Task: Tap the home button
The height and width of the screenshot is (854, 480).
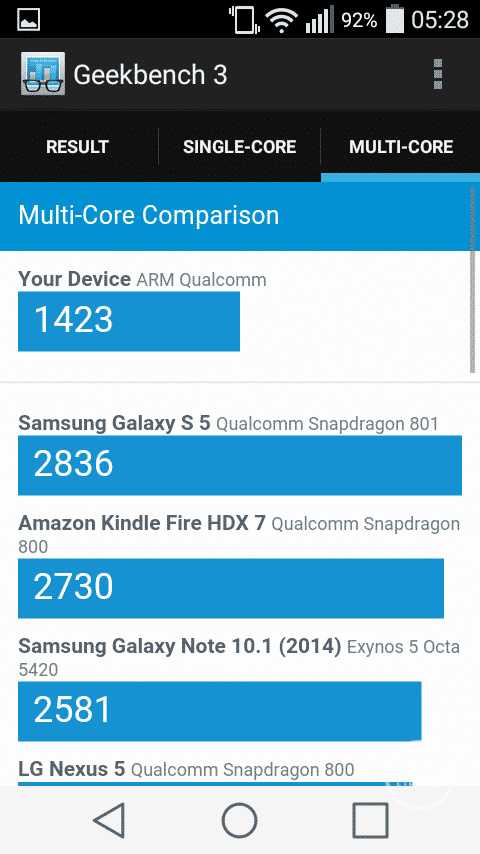Action: pos(240,820)
